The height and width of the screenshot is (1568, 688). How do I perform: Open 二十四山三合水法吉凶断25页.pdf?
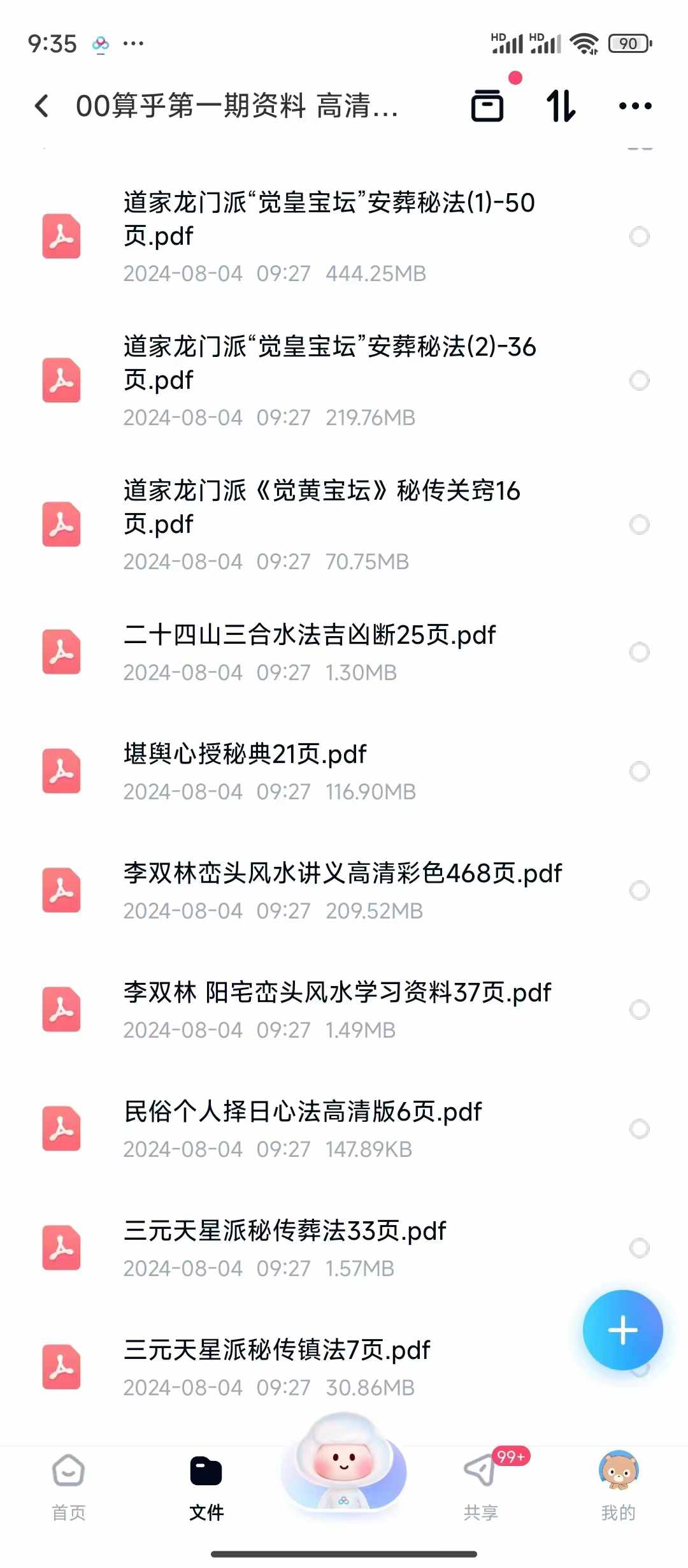coord(344,652)
